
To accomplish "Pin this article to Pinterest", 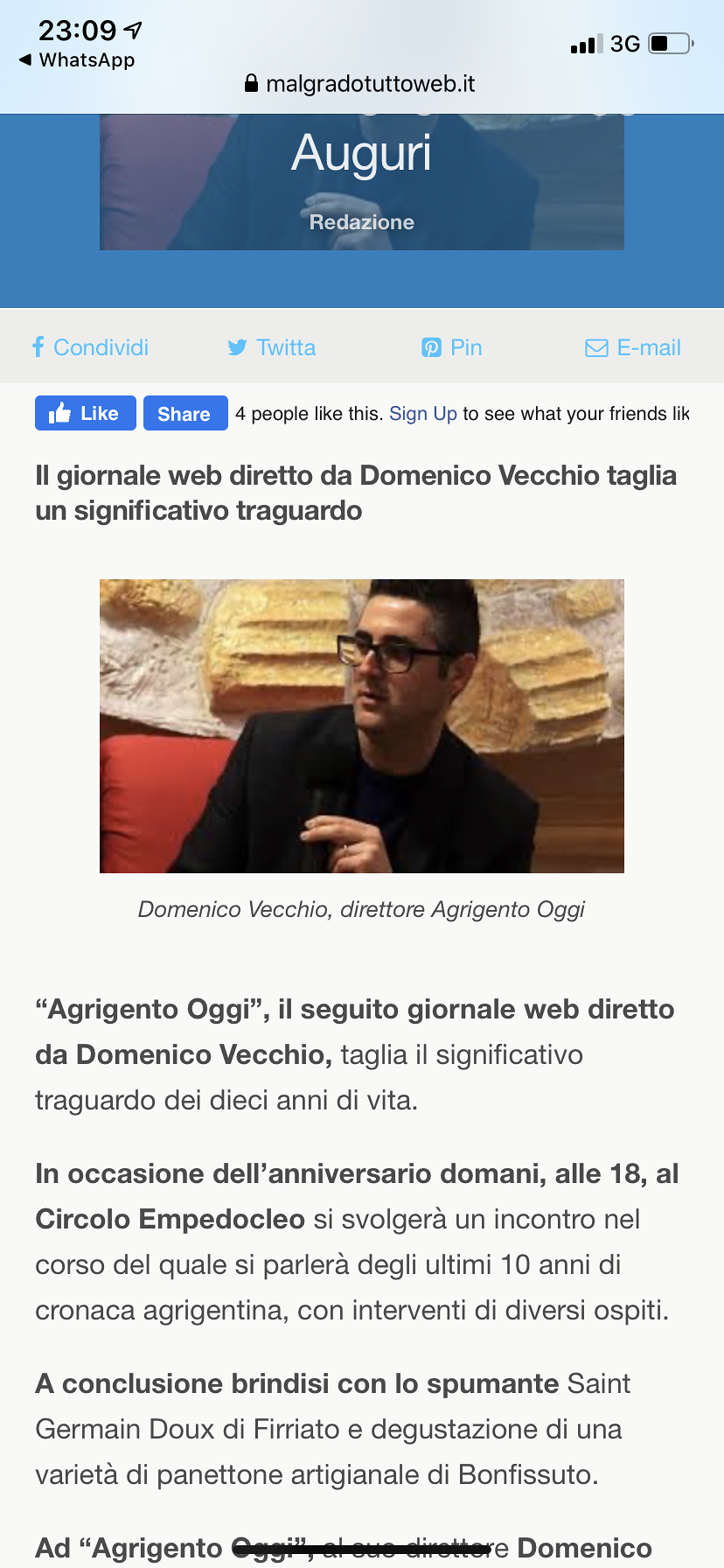I will 452,347.
